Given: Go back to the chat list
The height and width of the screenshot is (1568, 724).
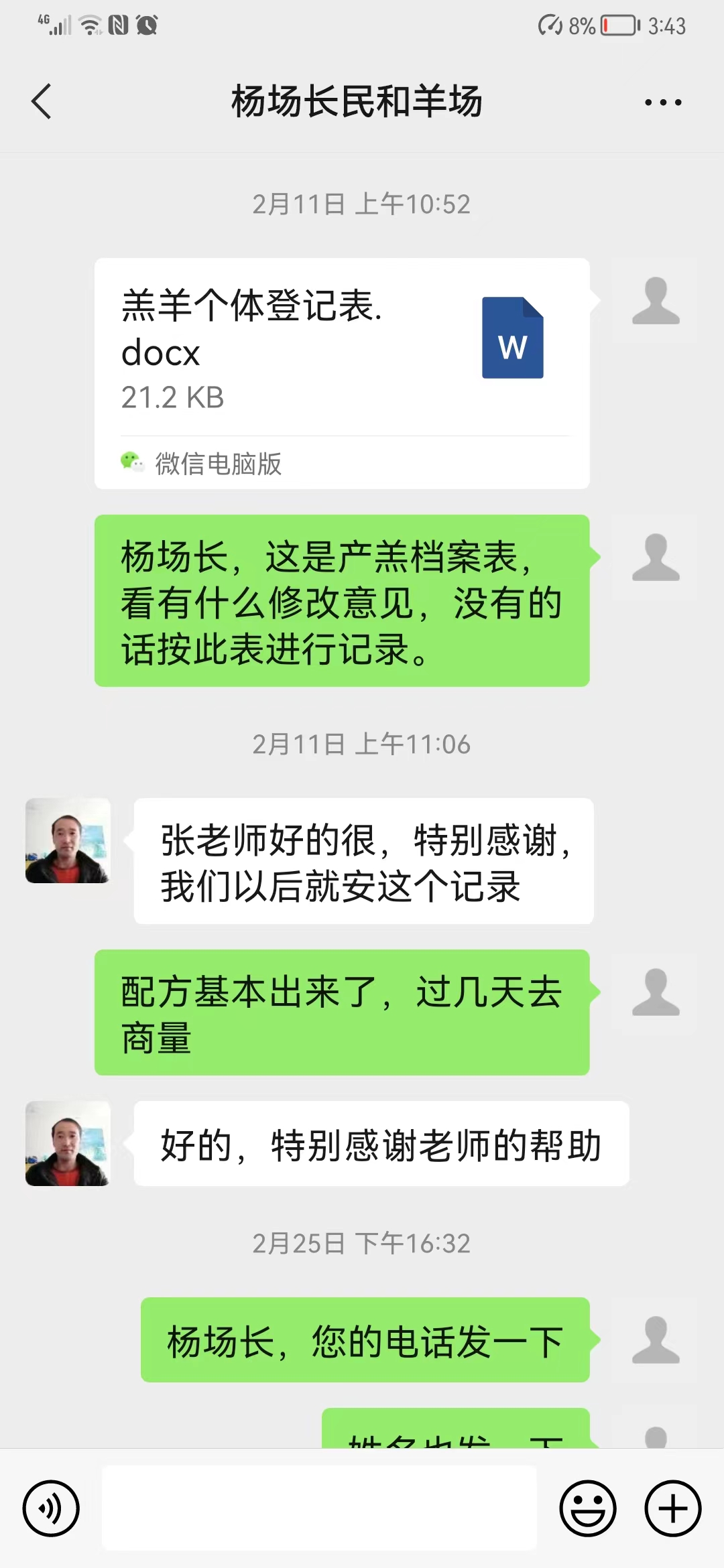Looking at the screenshot, I should (x=42, y=102).
